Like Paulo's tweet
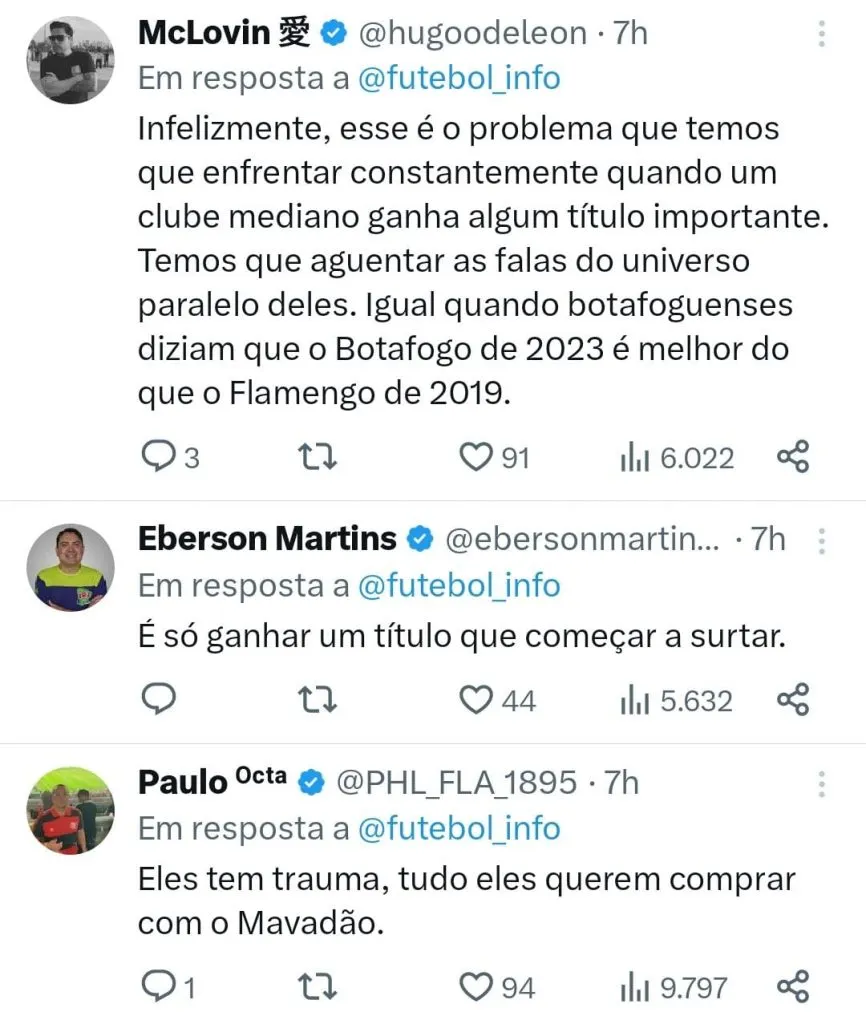 click(x=474, y=988)
